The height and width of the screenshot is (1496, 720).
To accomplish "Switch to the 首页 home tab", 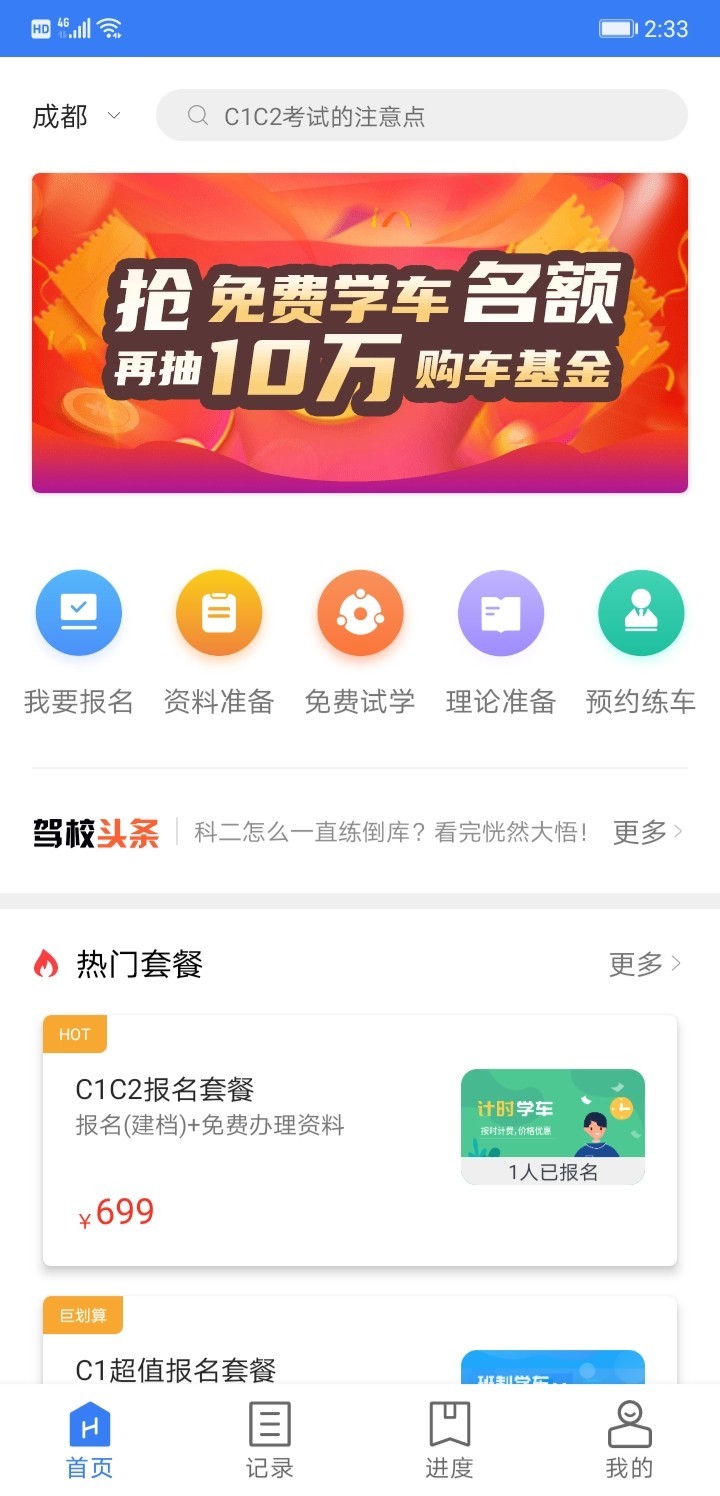I will pos(88,1437).
